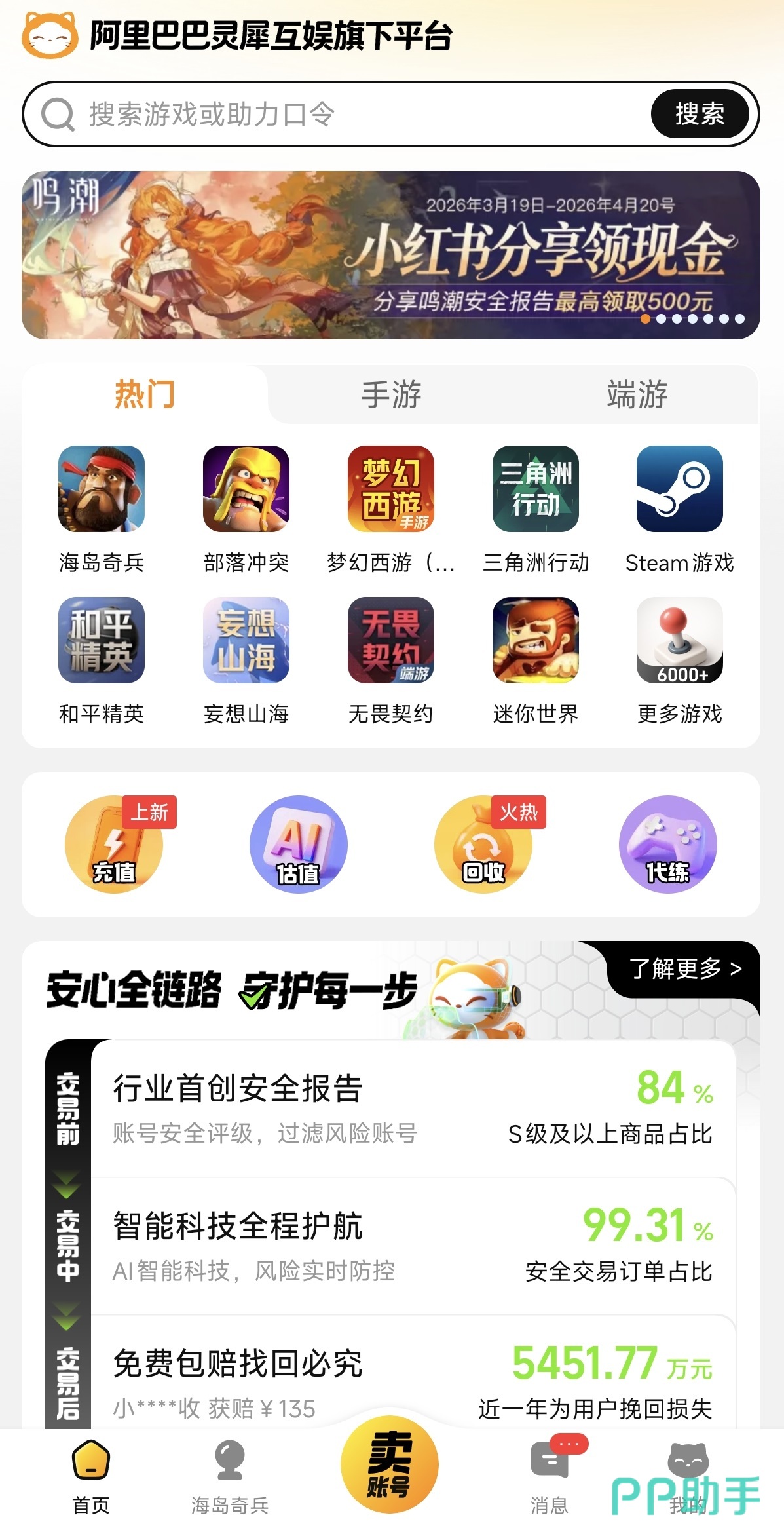Screen dimensions: 784x1530
Task: Tap the 卖账号 center button
Action: click(x=390, y=1464)
